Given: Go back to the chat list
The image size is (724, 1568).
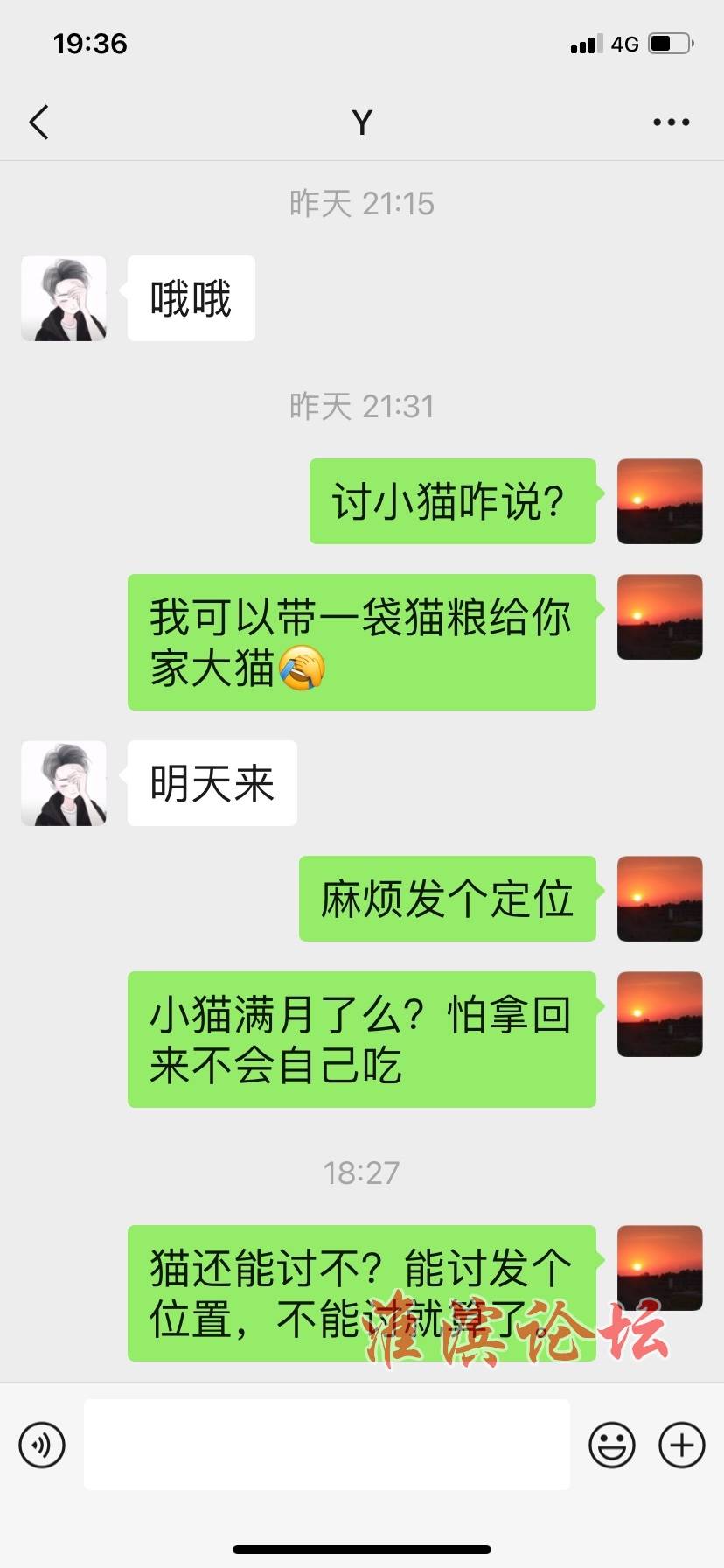Looking at the screenshot, I should tap(39, 122).
